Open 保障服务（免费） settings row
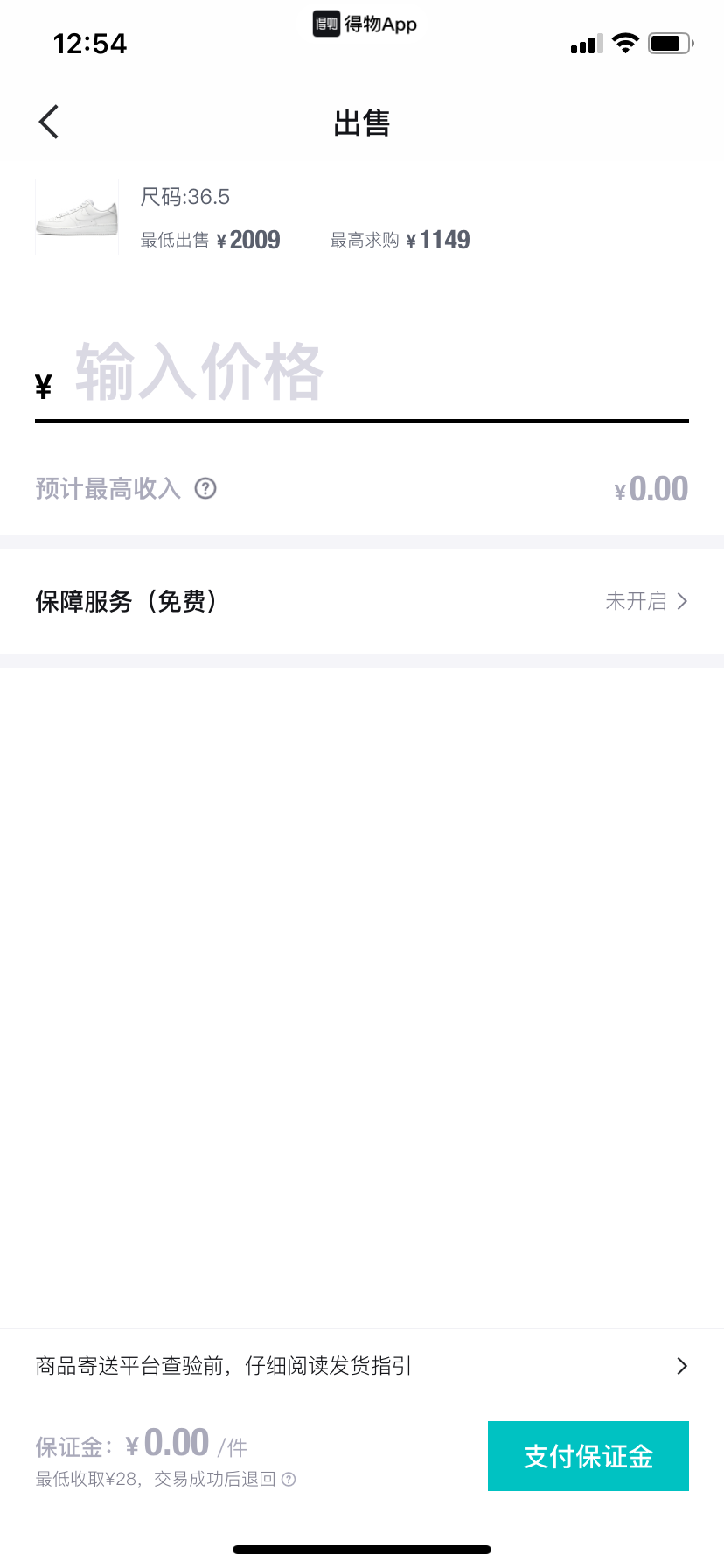Image resolution: width=724 pixels, height=1568 pixels. click(x=362, y=601)
